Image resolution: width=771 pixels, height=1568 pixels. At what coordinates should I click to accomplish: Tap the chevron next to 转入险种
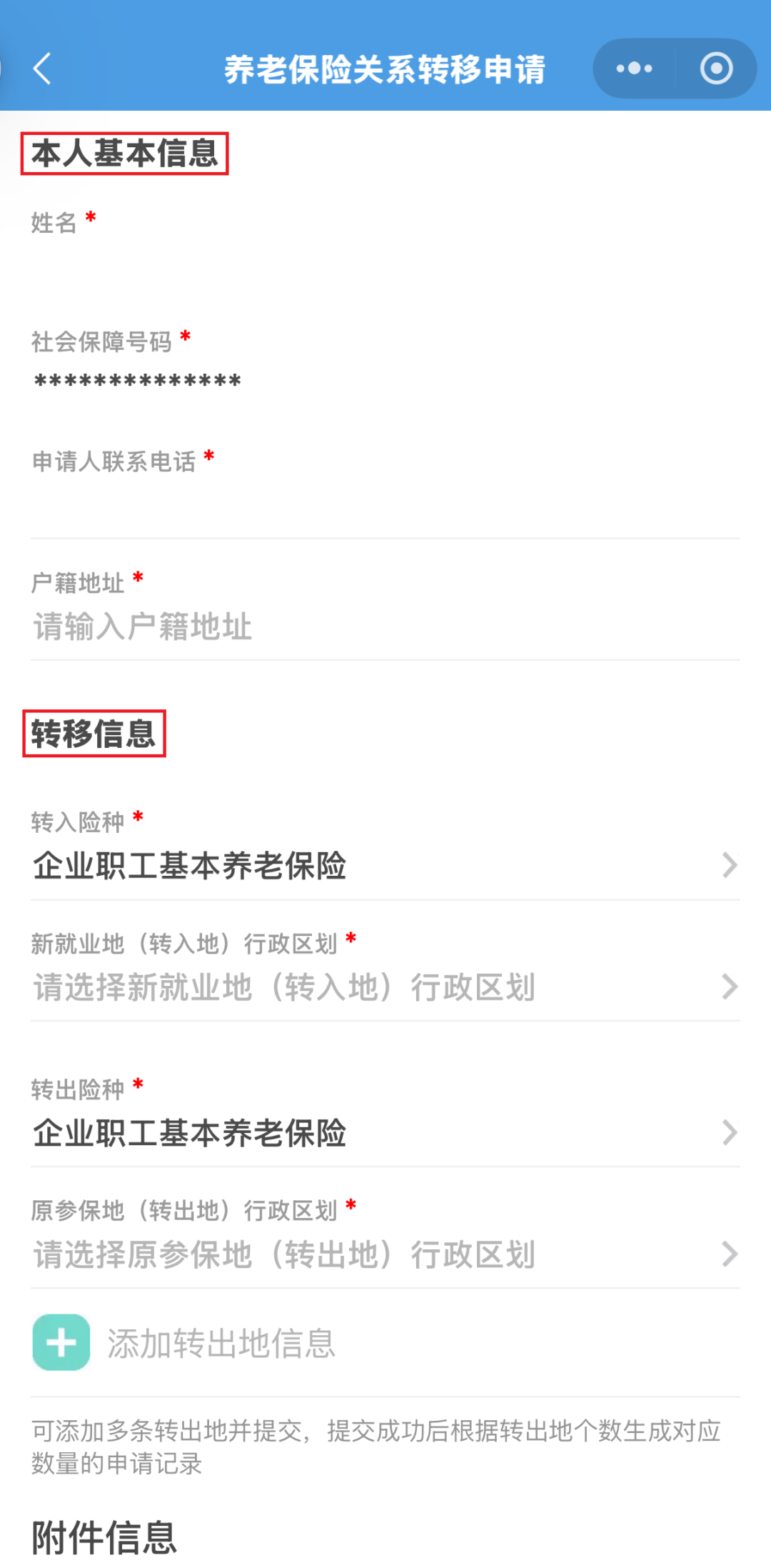click(730, 866)
